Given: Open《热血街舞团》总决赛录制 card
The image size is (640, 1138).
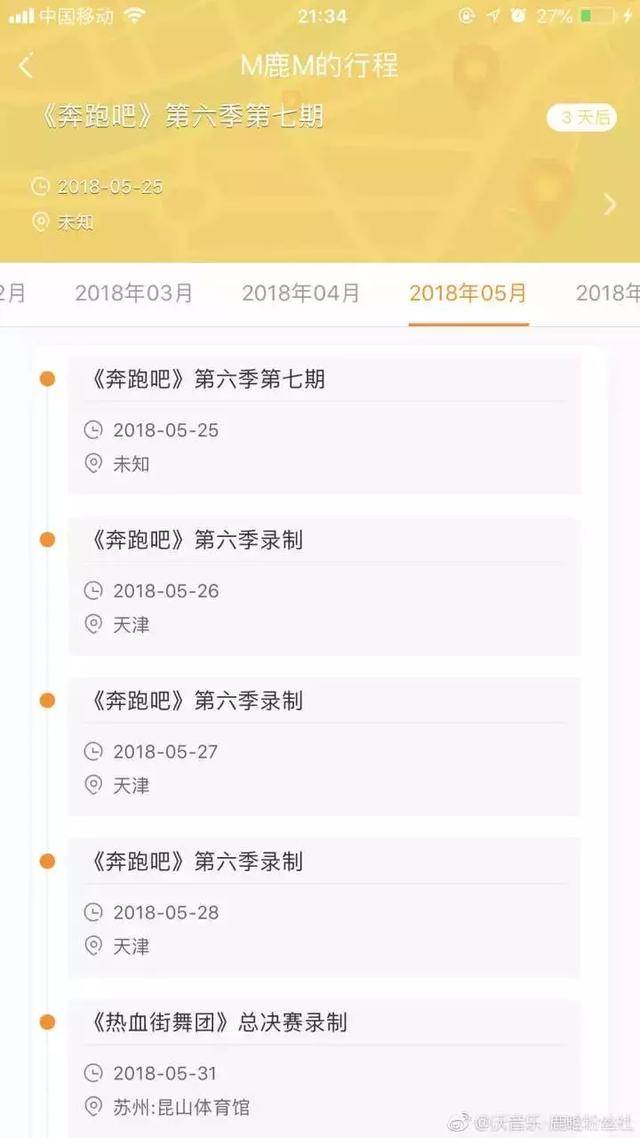Looking at the screenshot, I should click(323, 1065).
